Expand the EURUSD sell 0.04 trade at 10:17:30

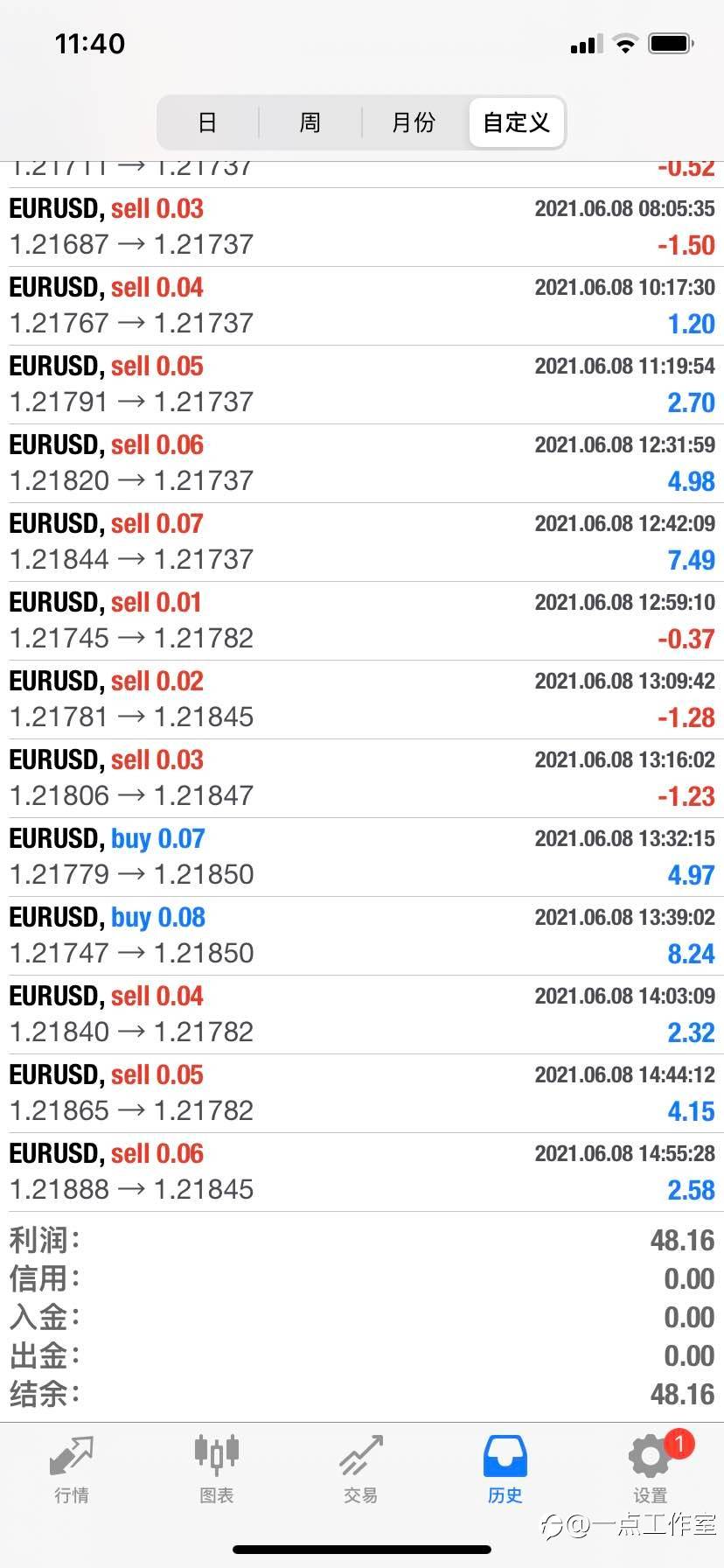(362, 306)
